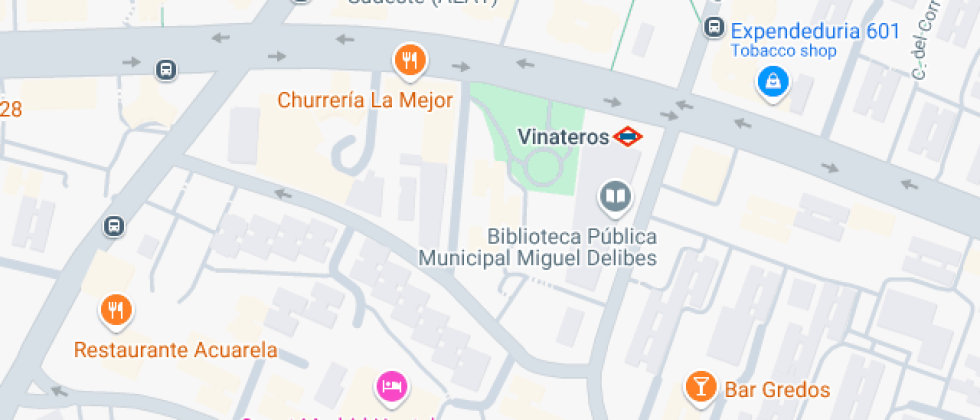Select the bus stop beside Expendeduria 601

pyautogui.click(x=714, y=27)
